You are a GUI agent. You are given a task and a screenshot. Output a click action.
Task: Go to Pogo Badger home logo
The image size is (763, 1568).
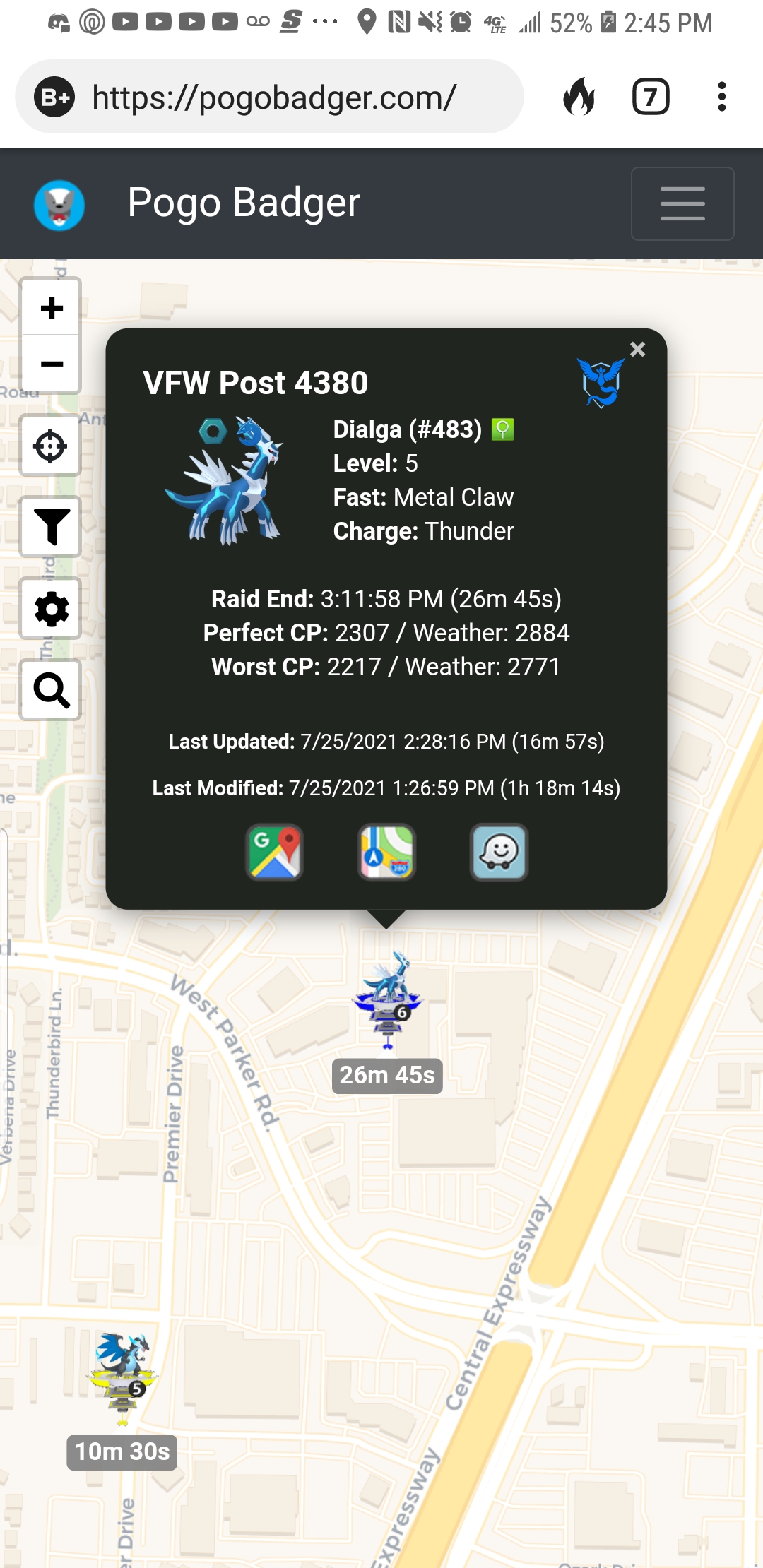click(59, 205)
